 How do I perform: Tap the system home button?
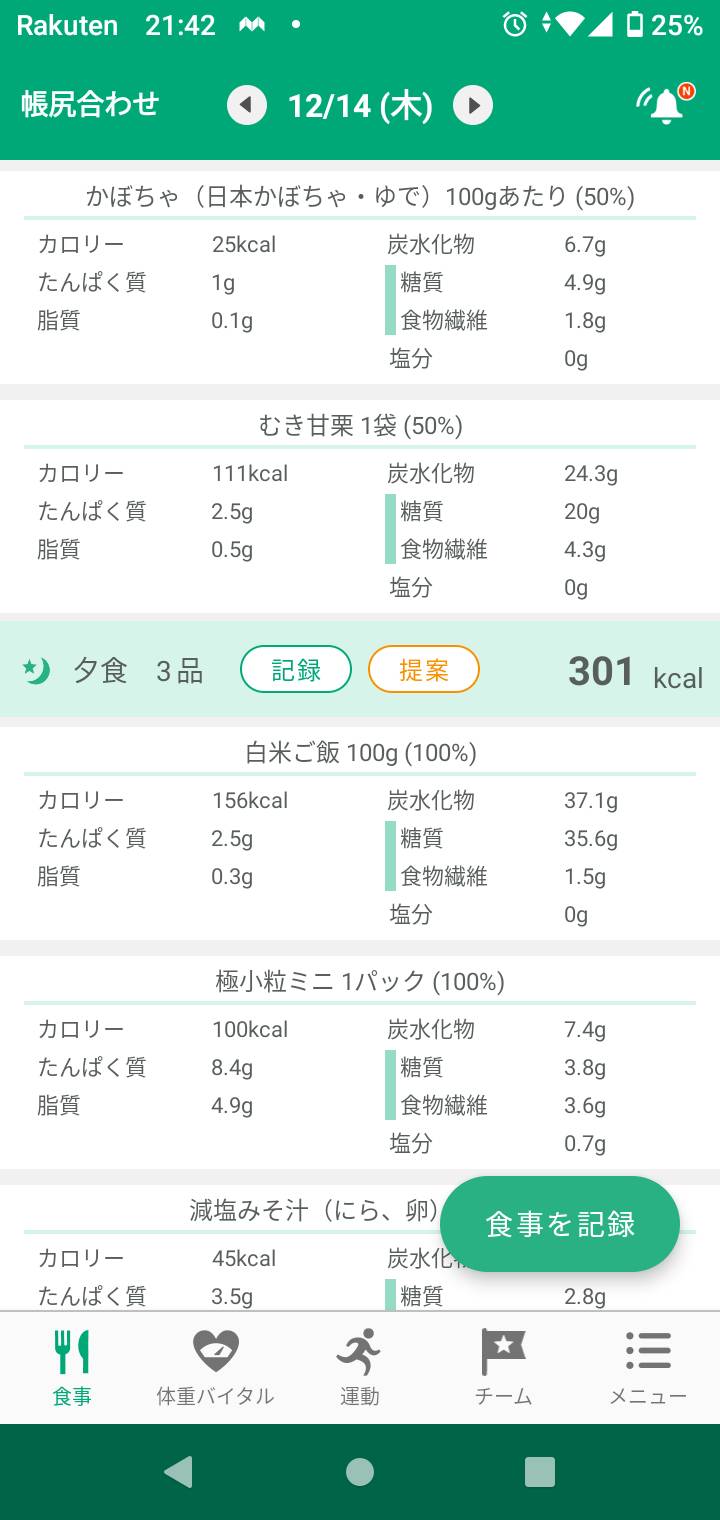360,1472
